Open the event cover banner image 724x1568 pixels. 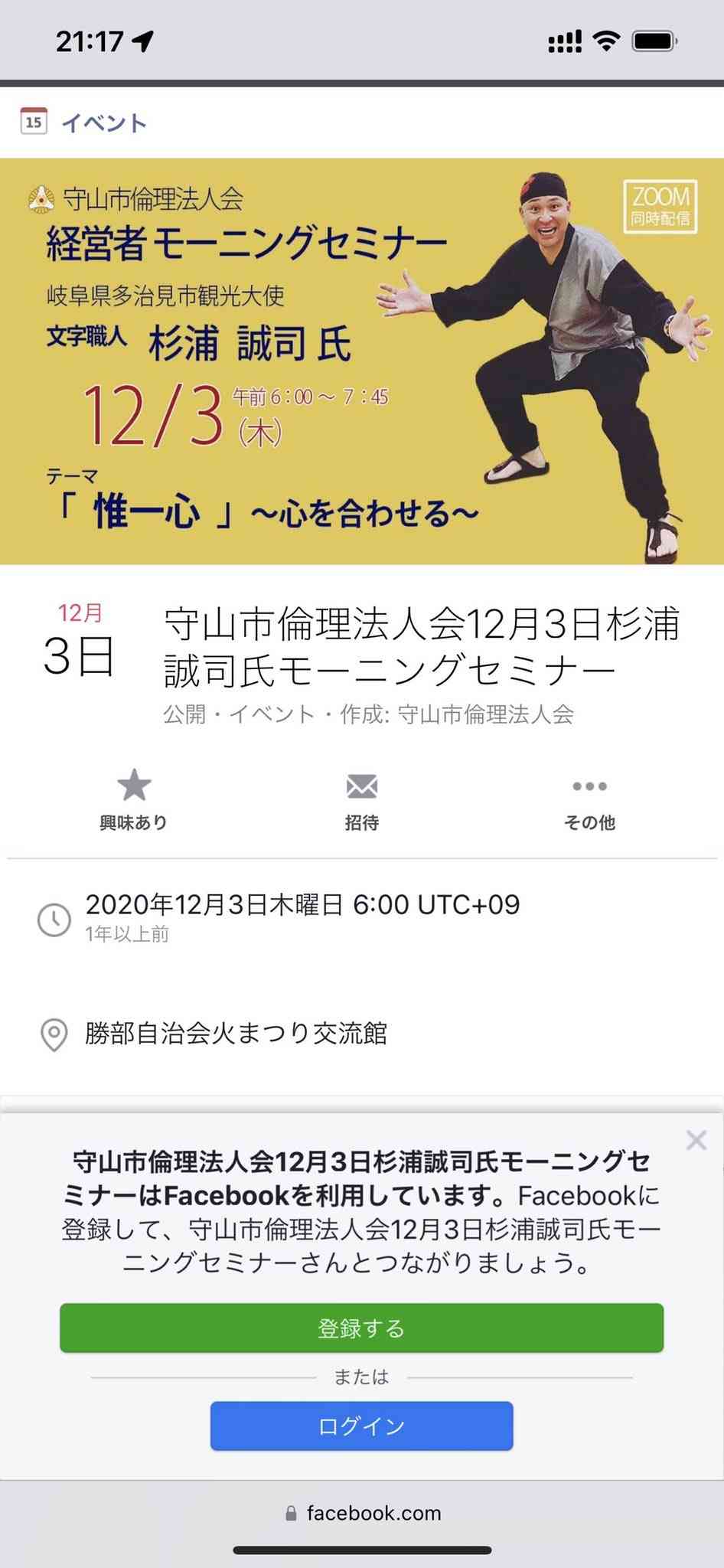[362, 361]
